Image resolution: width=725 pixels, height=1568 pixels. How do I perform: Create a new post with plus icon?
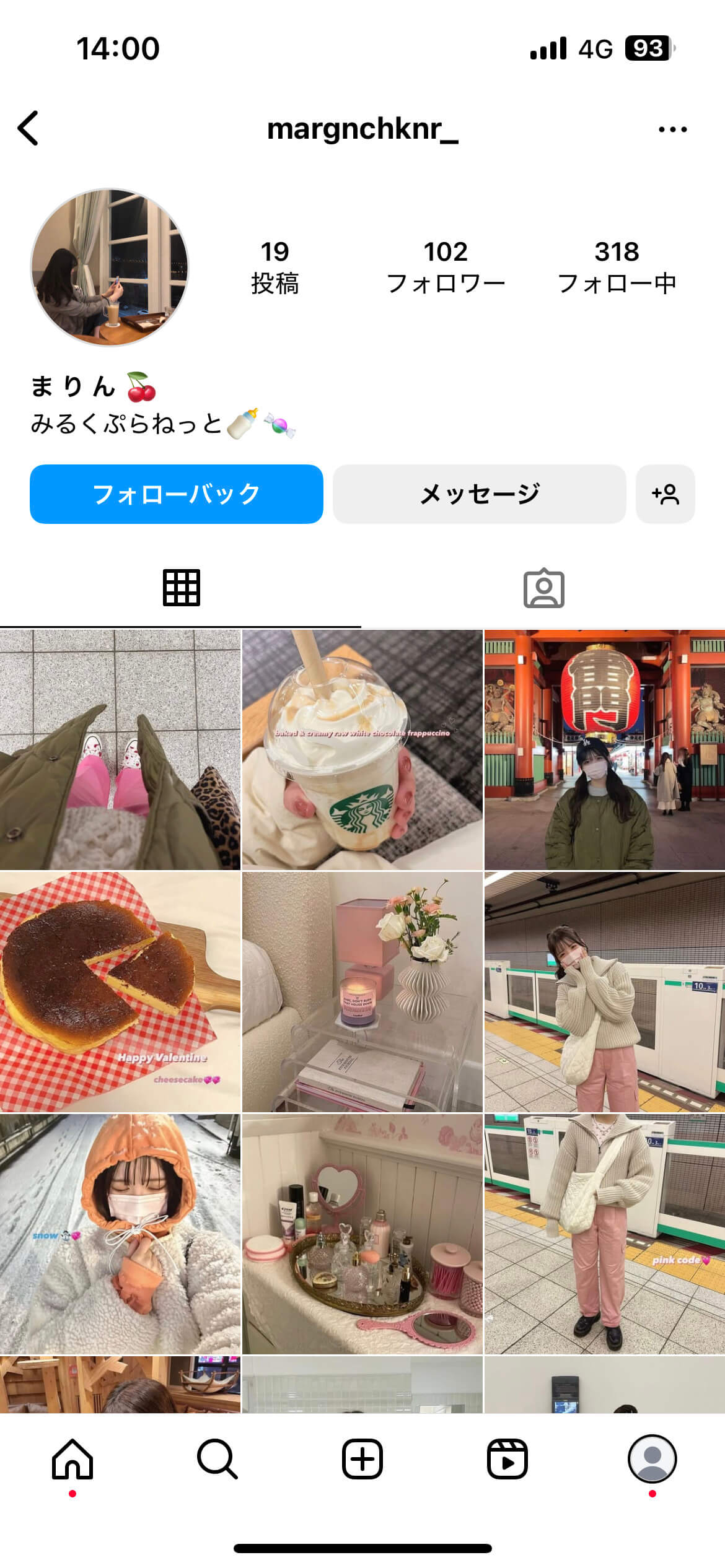[362, 1459]
